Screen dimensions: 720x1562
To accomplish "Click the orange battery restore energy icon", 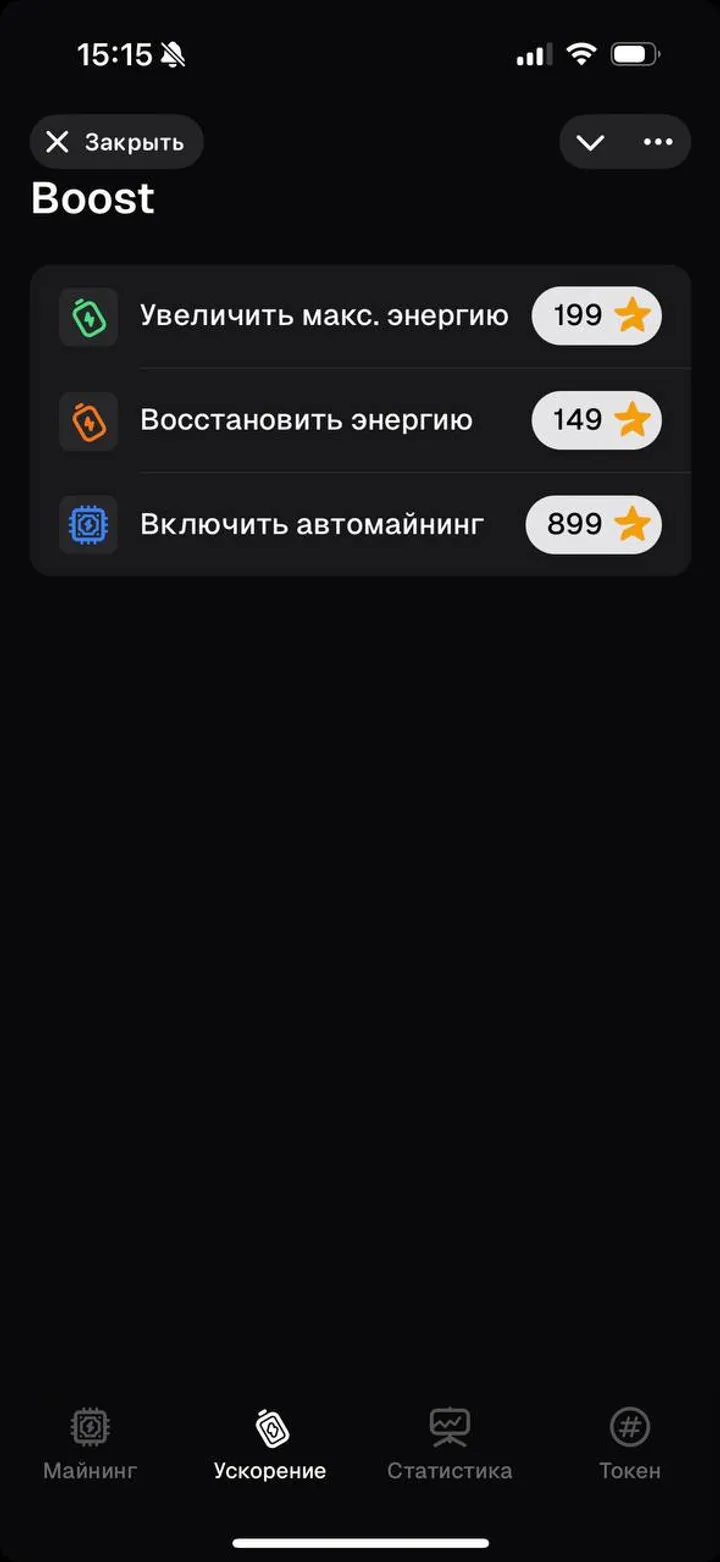I will pos(88,420).
